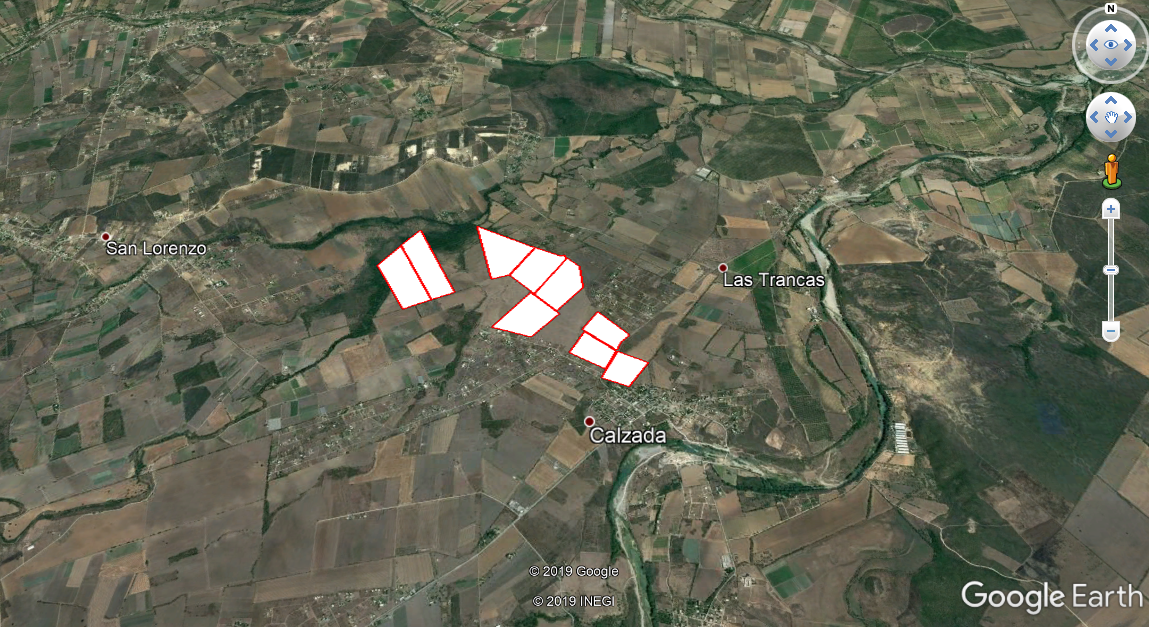Reset the view to north with the N button
Image resolution: width=1149 pixels, height=627 pixels.
tap(1111, 8)
